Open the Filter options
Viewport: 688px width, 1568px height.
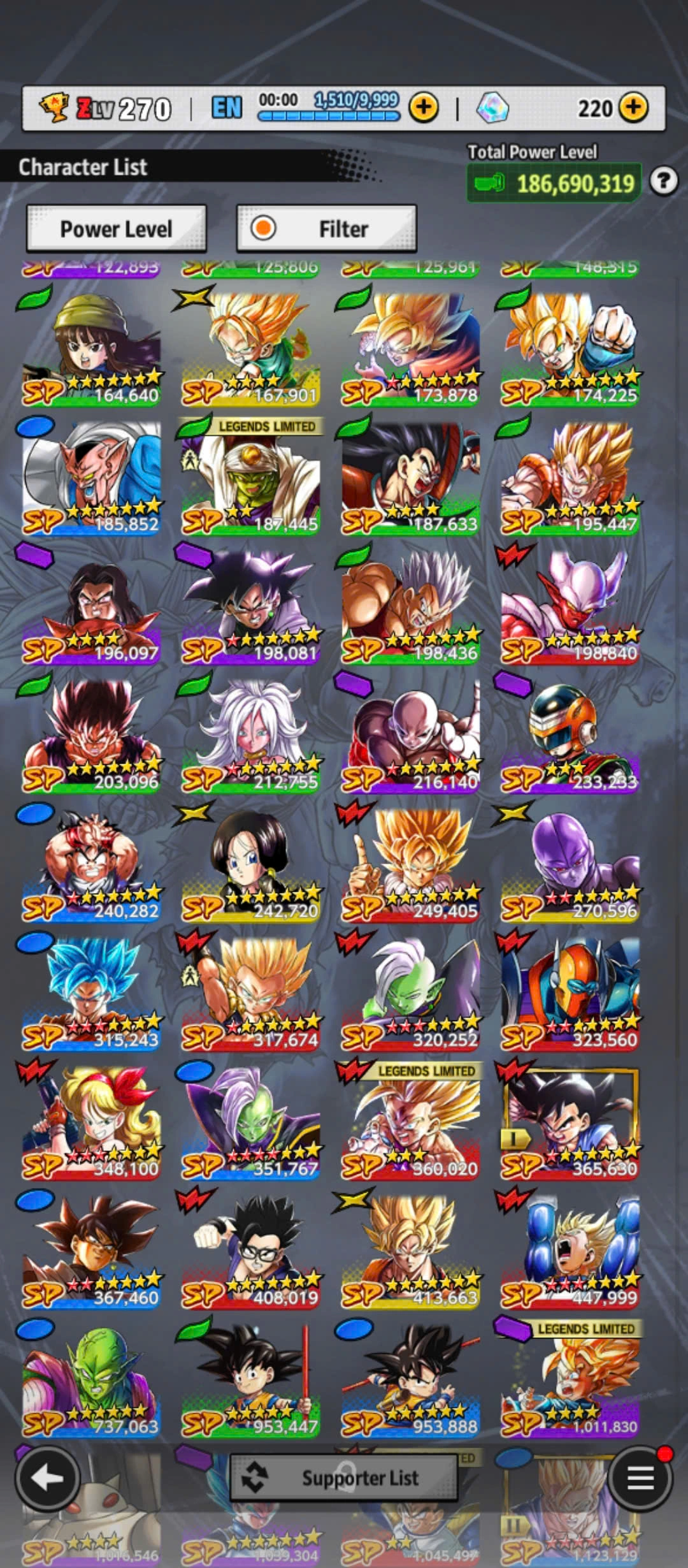[x=327, y=229]
